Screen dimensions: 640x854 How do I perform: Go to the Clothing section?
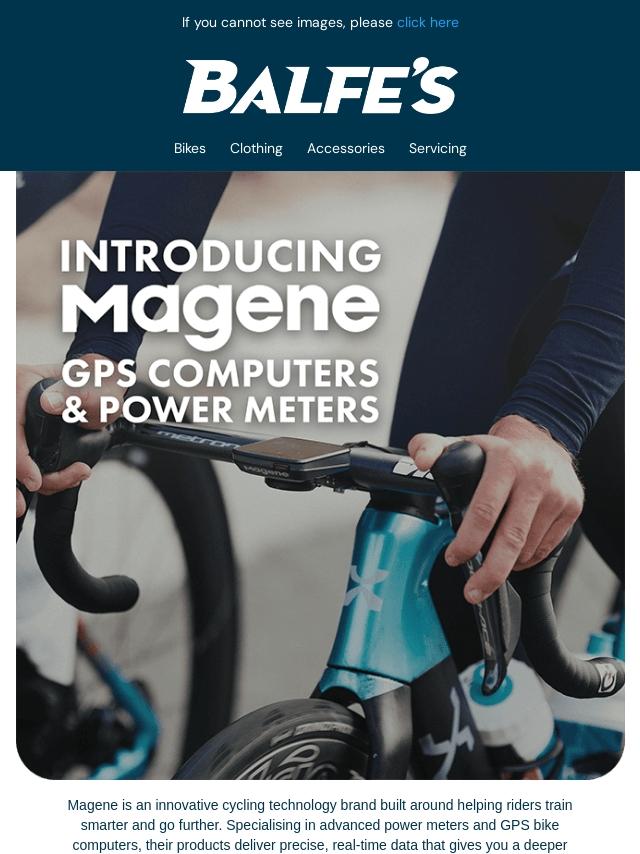coord(256,148)
